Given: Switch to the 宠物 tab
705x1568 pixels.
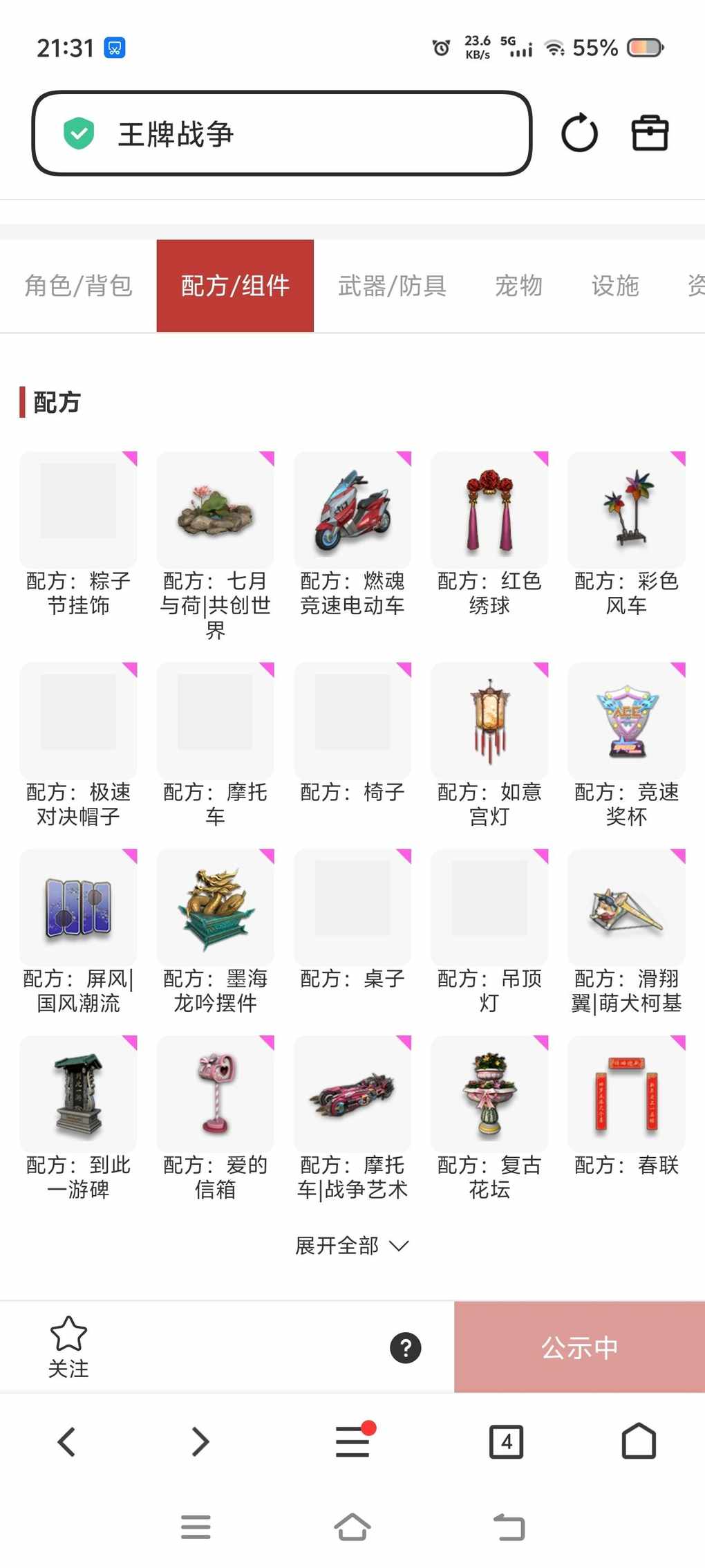Looking at the screenshot, I should click(x=518, y=286).
